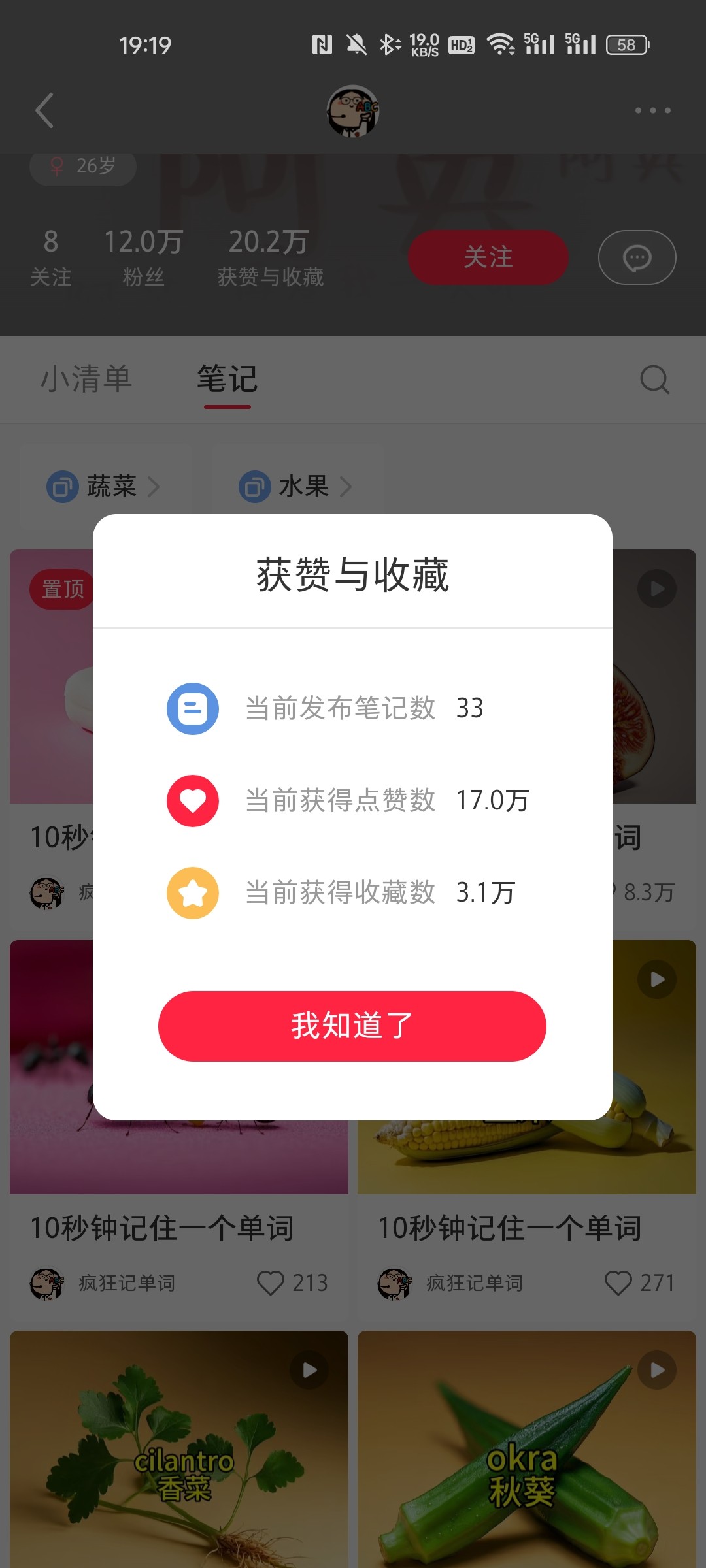Go back using the top-left arrow
This screenshot has height=1568, width=706.
click(x=44, y=110)
